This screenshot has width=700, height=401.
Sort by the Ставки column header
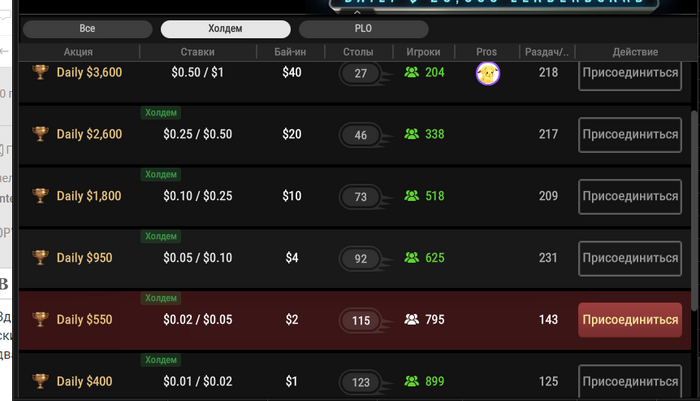(x=197, y=51)
